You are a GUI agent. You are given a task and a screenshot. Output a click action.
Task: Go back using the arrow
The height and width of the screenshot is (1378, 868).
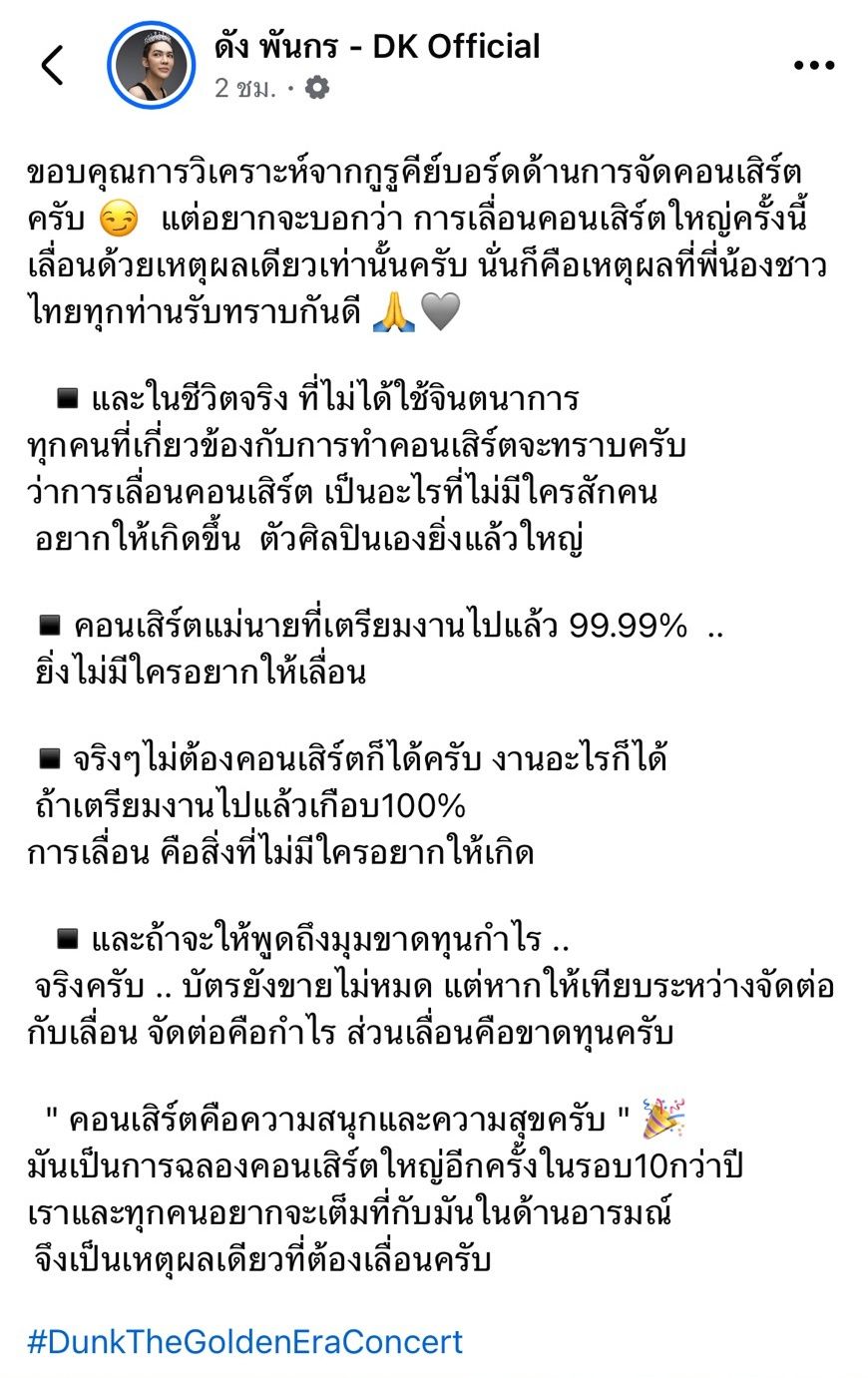[53, 66]
